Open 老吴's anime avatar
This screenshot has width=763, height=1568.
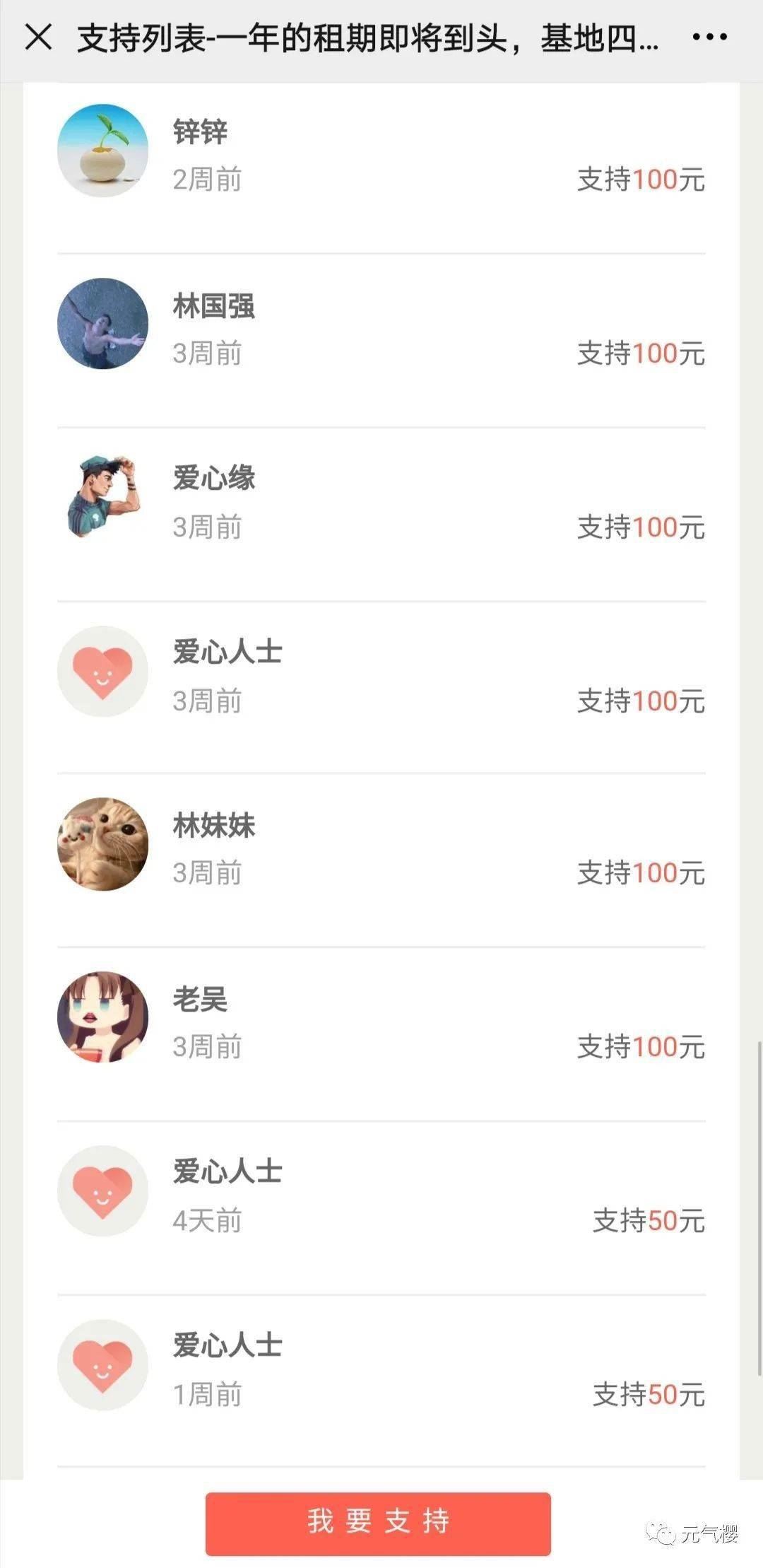pyautogui.click(x=102, y=1018)
